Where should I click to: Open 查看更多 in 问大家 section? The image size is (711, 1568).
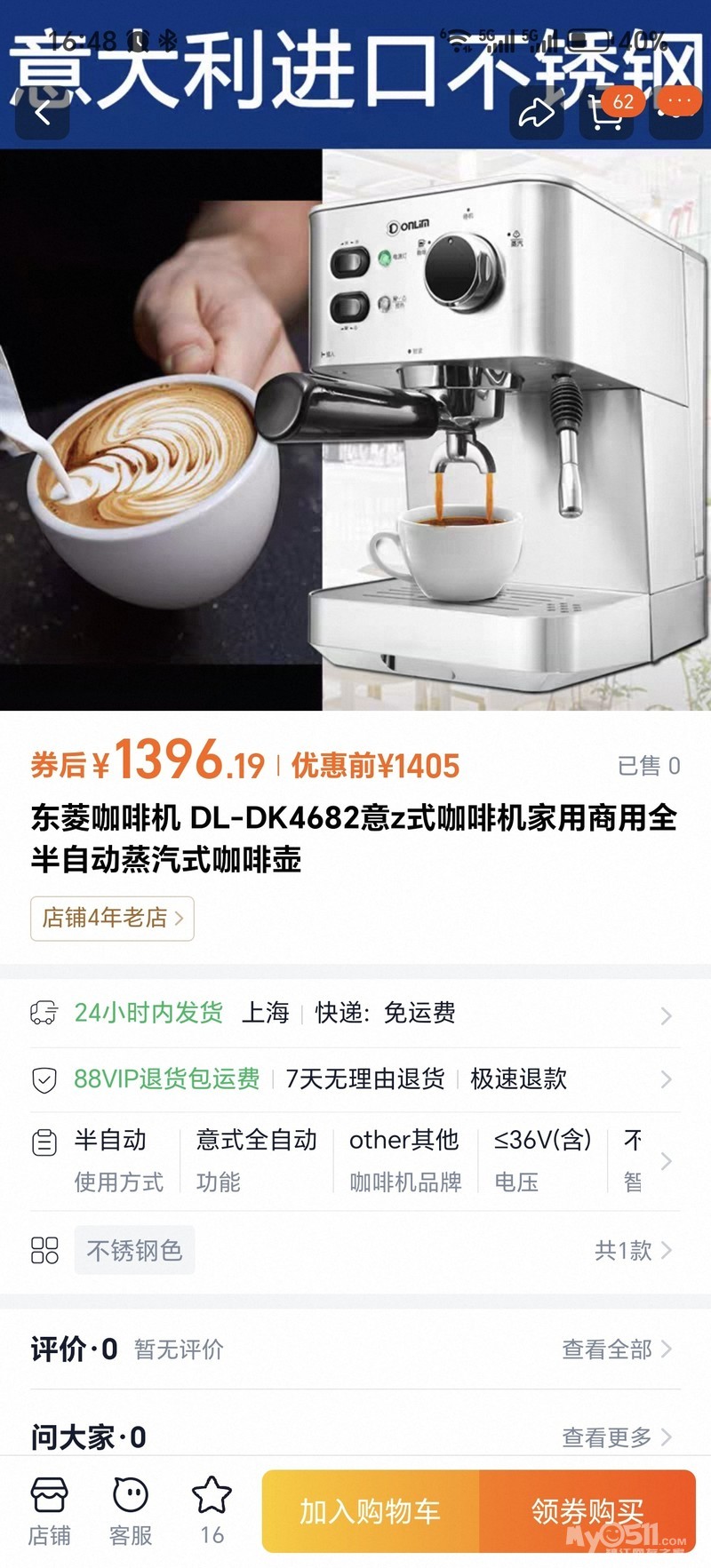(616, 1437)
